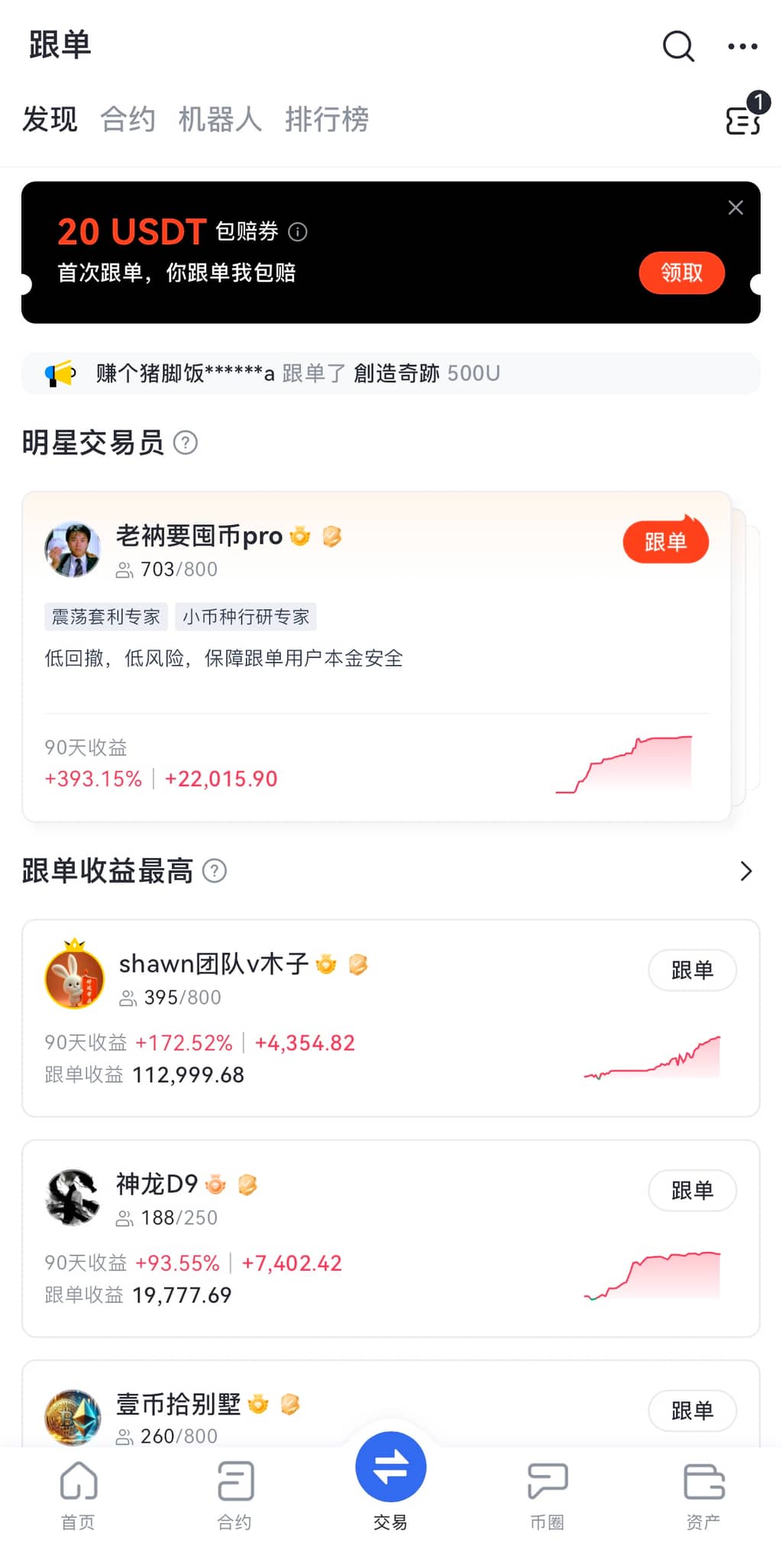Switch to the 机器人 tab
The width and height of the screenshot is (782, 1568).
click(x=220, y=119)
